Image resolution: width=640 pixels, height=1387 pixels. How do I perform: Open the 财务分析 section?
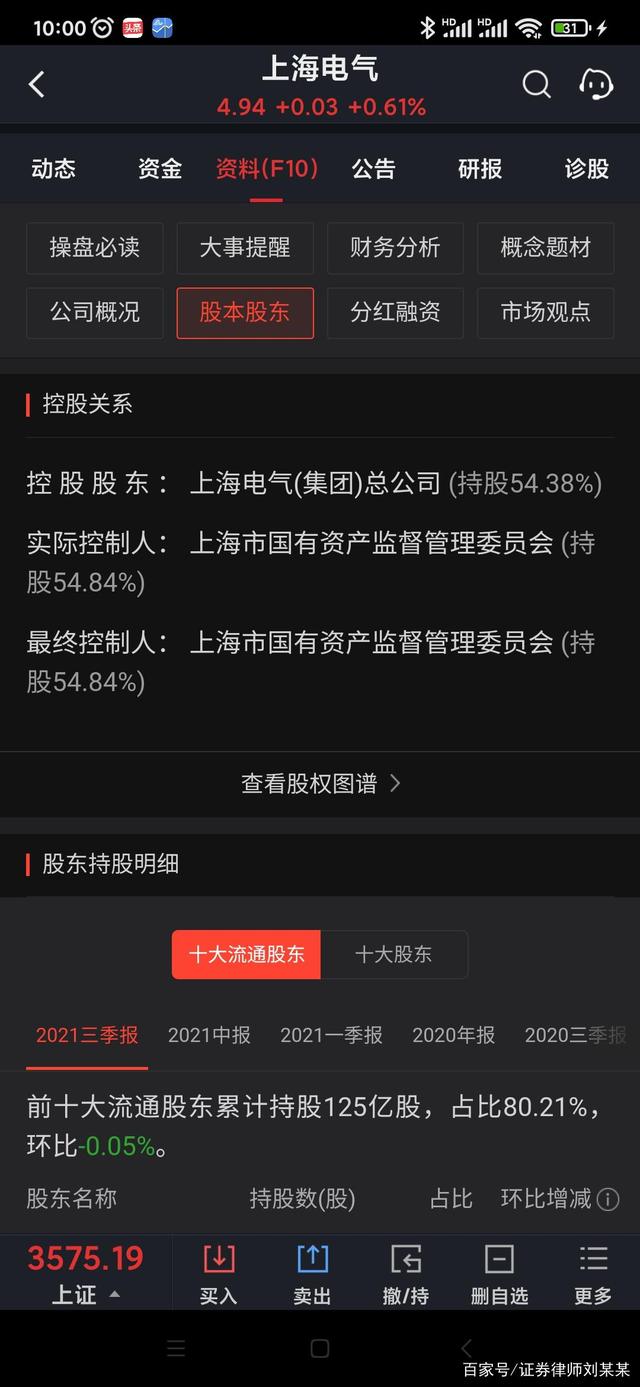click(395, 248)
